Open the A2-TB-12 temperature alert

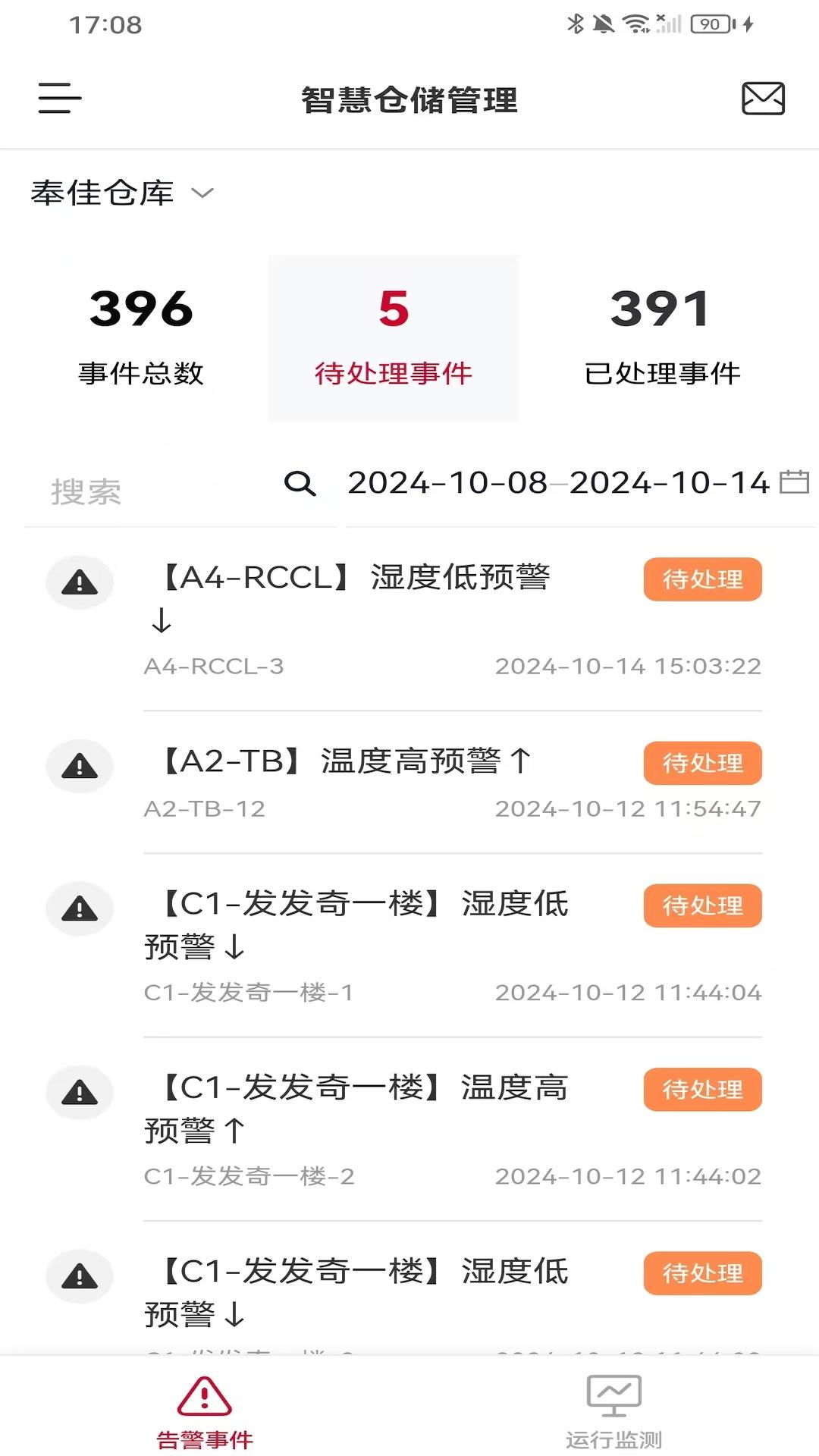click(x=379, y=781)
